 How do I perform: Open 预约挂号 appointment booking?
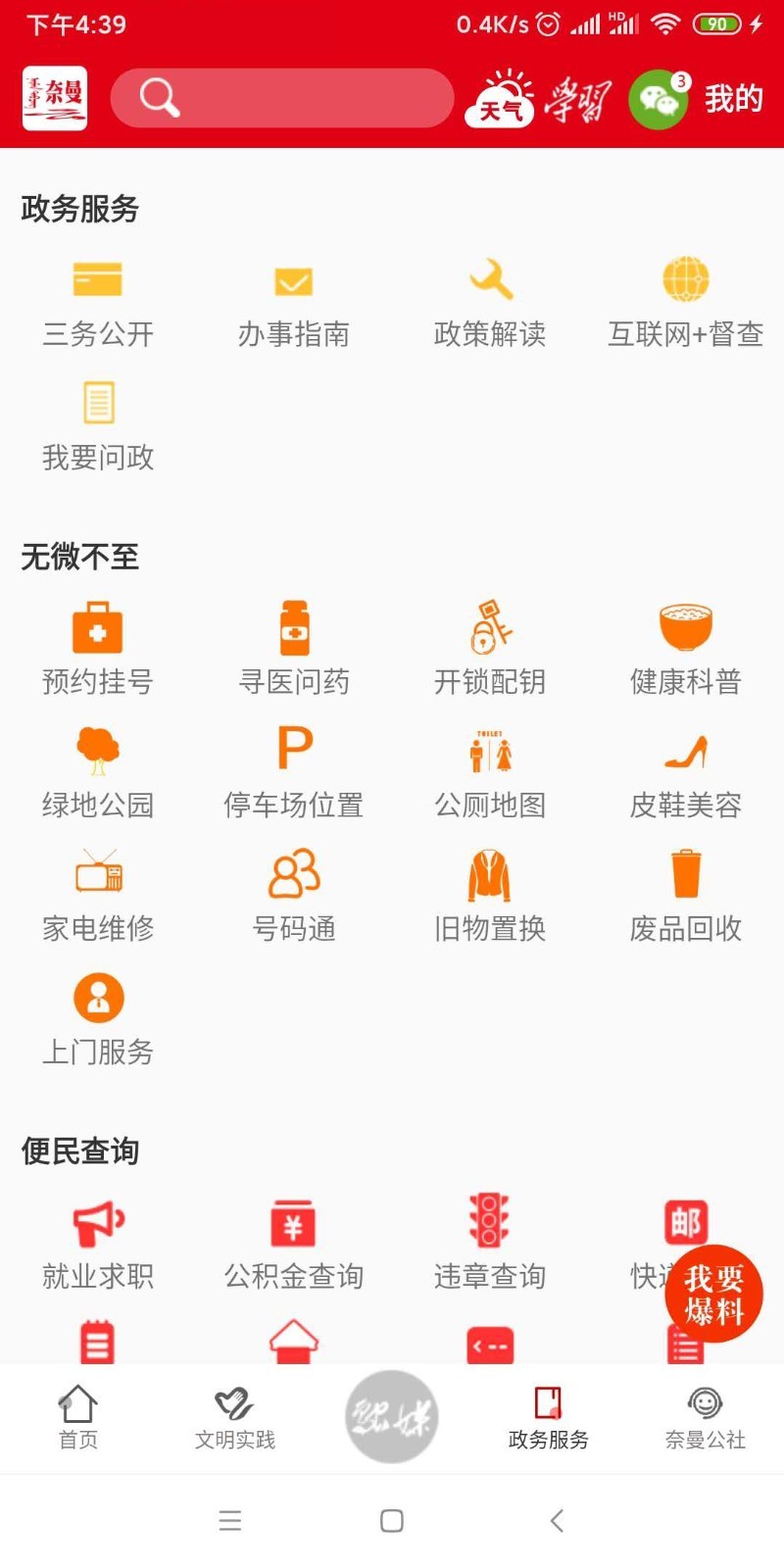pyautogui.click(x=98, y=649)
